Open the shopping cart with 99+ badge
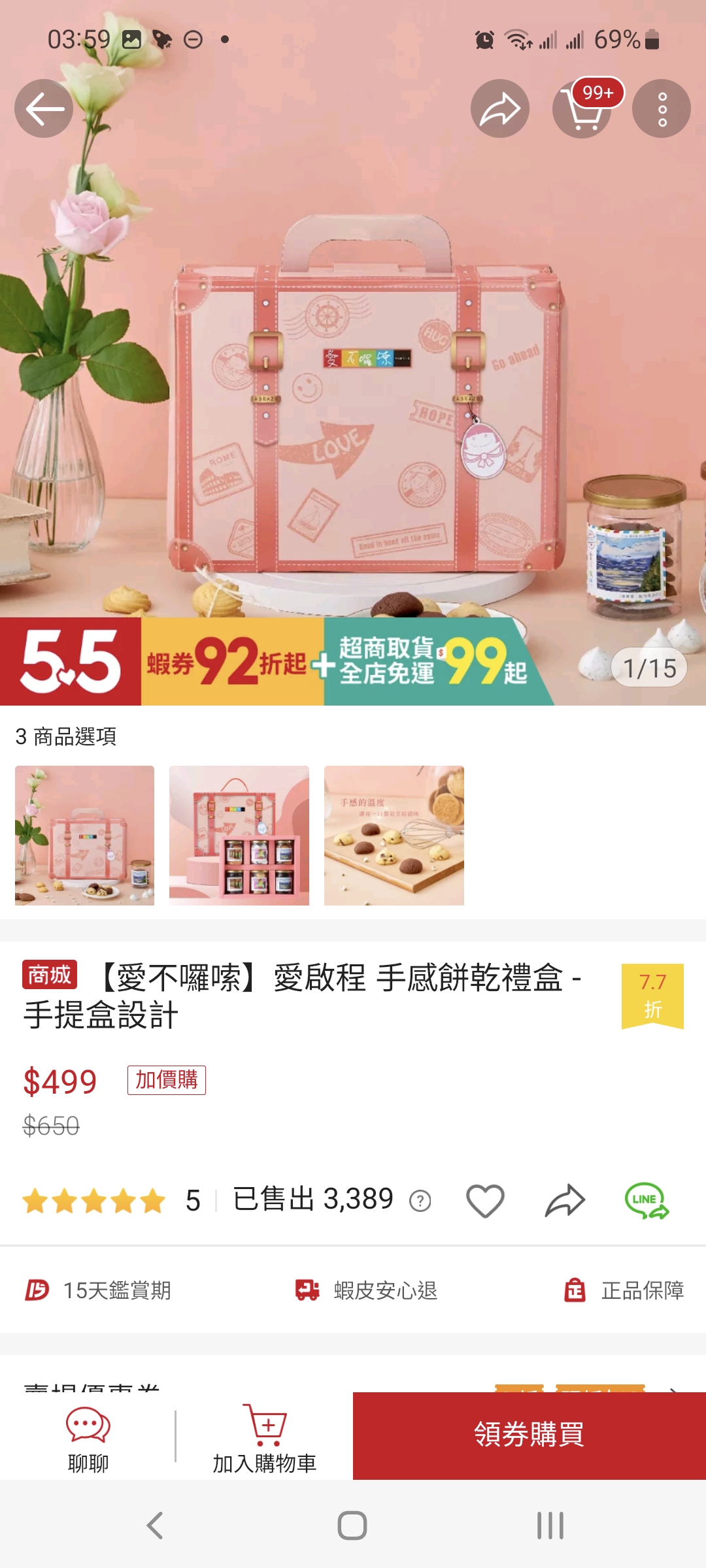 pyautogui.click(x=582, y=110)
